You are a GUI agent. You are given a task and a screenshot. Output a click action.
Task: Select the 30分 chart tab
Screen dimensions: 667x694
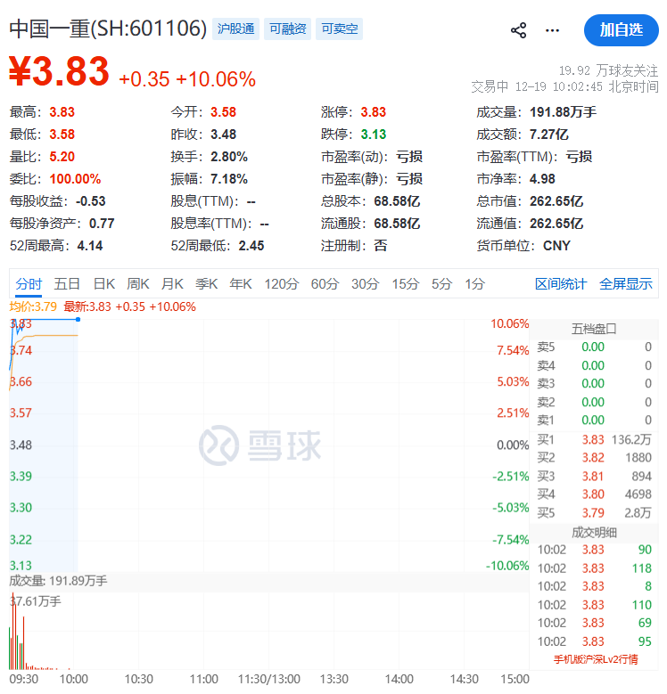[365, 284]
